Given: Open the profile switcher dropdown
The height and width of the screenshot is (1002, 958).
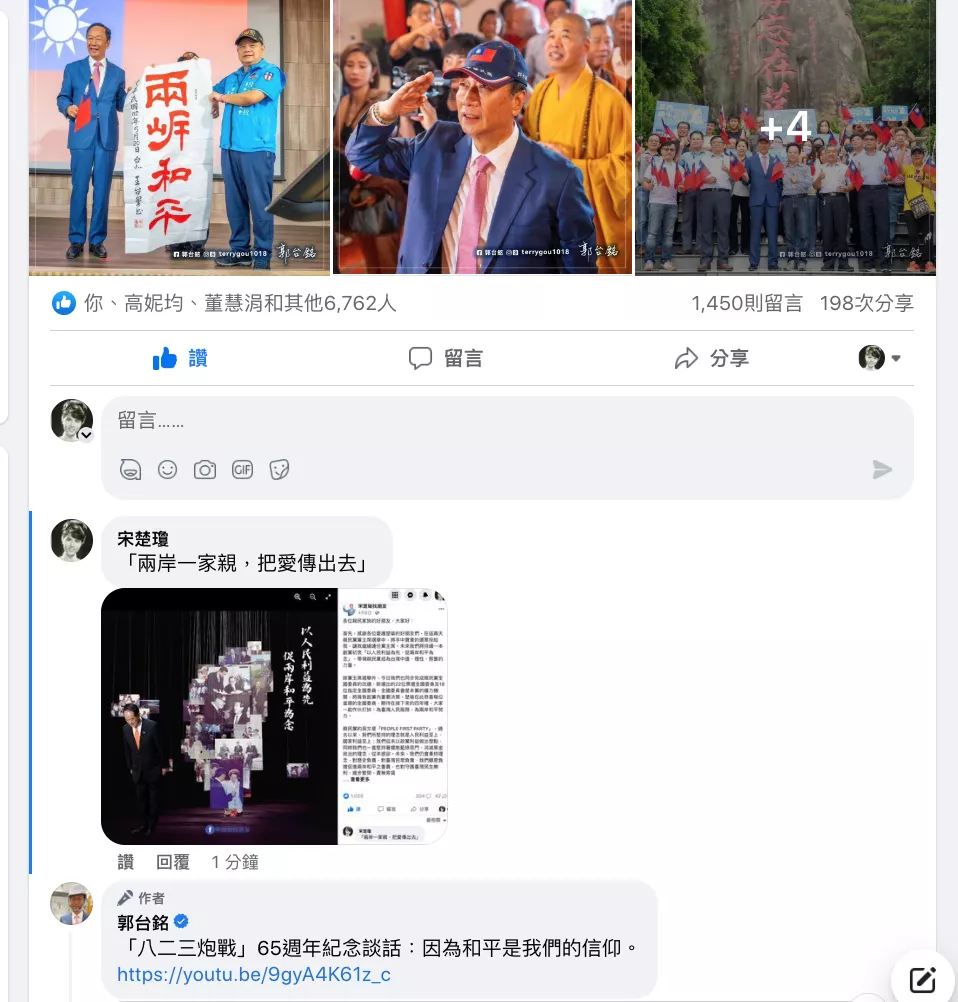Looking at the screenshot, I should point(880,358).
